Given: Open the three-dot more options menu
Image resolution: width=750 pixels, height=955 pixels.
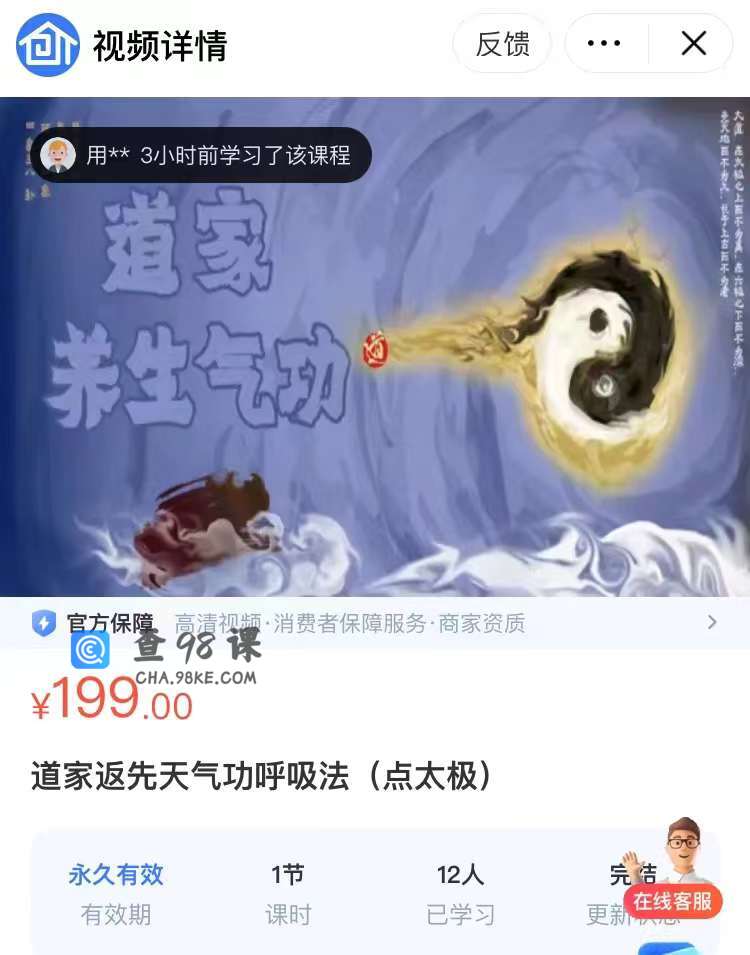Looking at the screenshot, I should point(604,44).
